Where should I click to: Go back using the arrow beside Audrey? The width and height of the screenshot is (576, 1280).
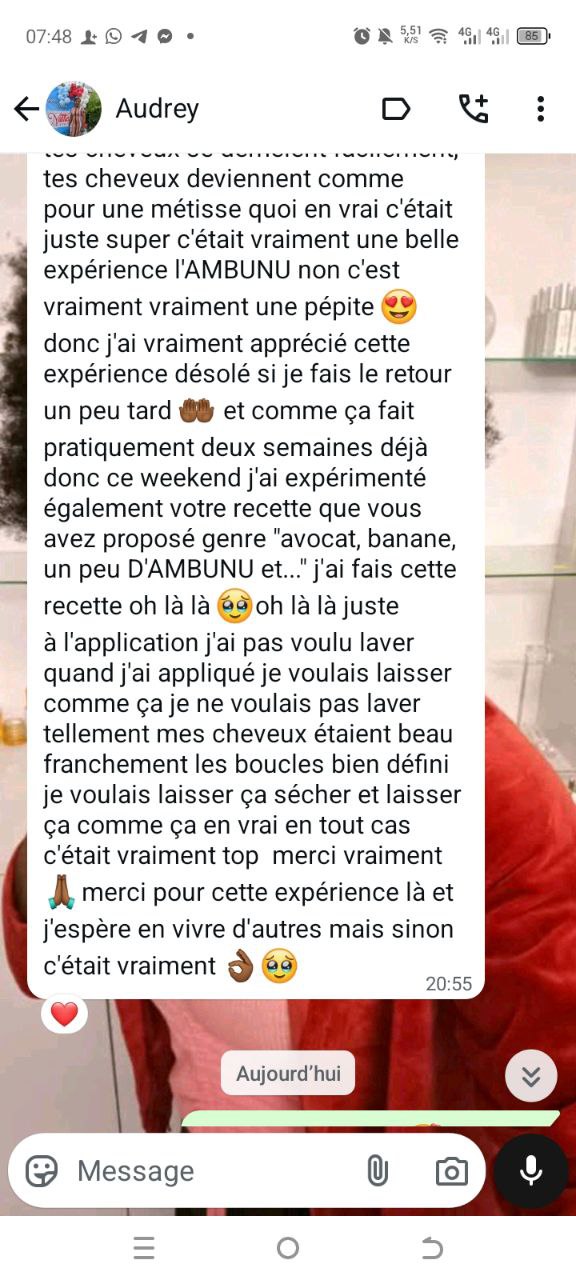click(26, 109)
